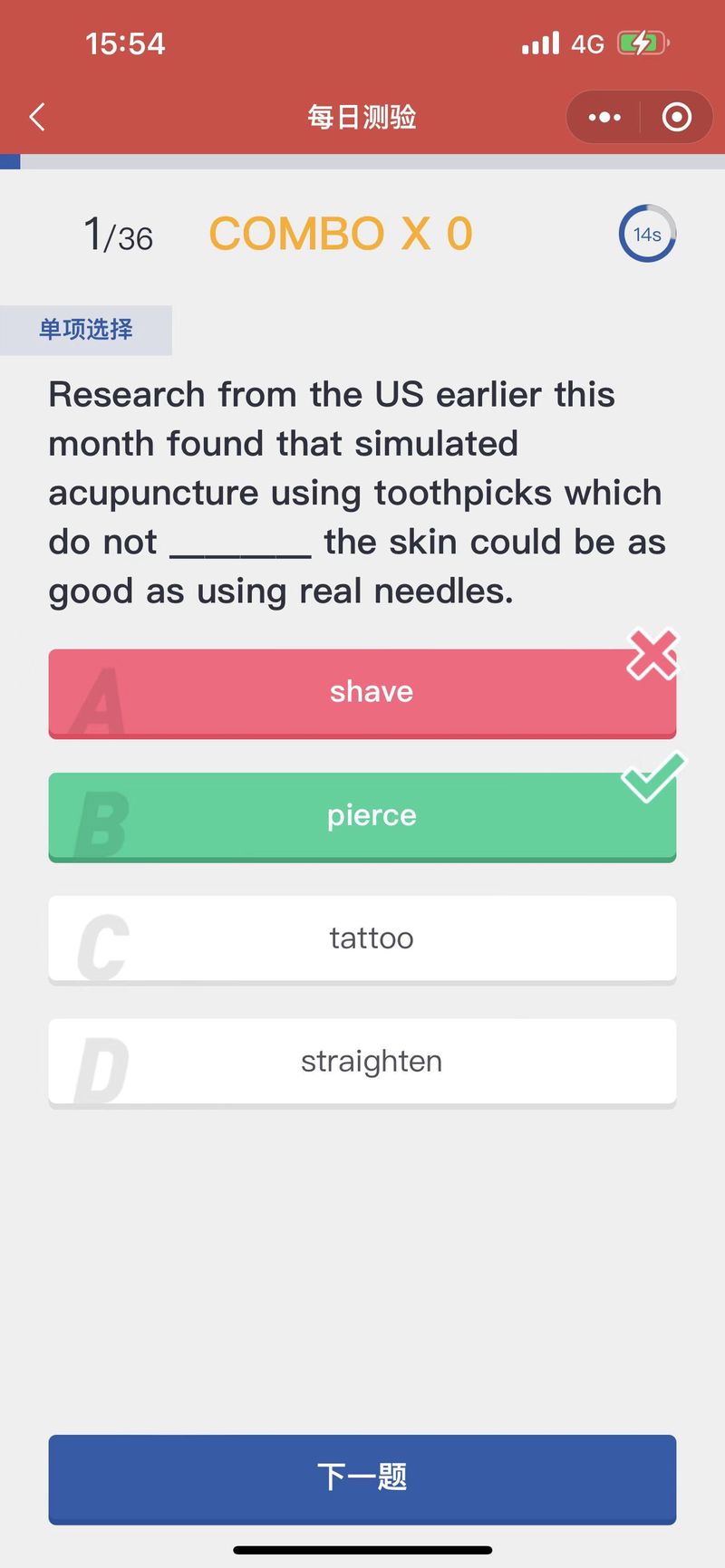The image size is (725, 1568).
Task: Close the mini program via the circle icon
Action: click(677, 117)
